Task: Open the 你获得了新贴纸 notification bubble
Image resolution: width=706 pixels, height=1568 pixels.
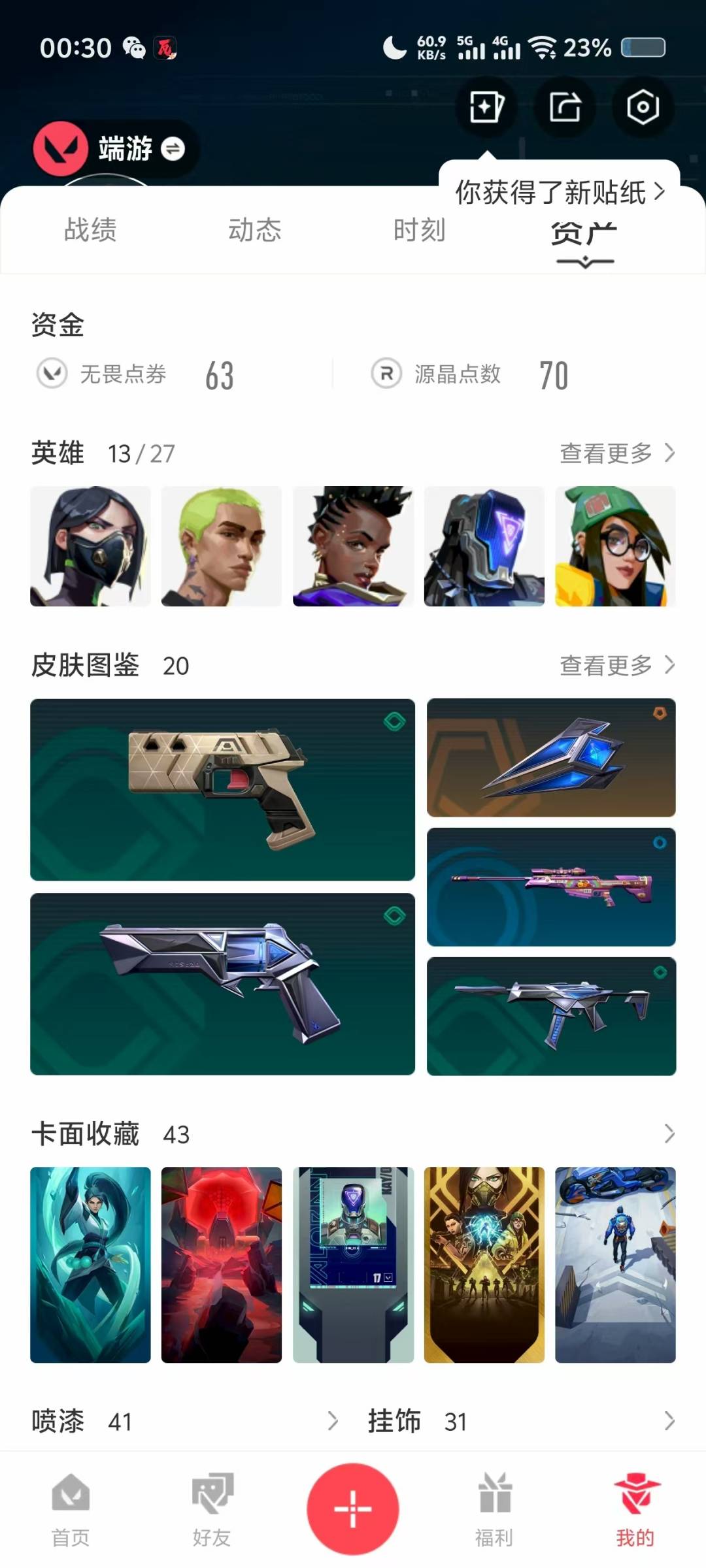Action: click(x=560, y=192)
